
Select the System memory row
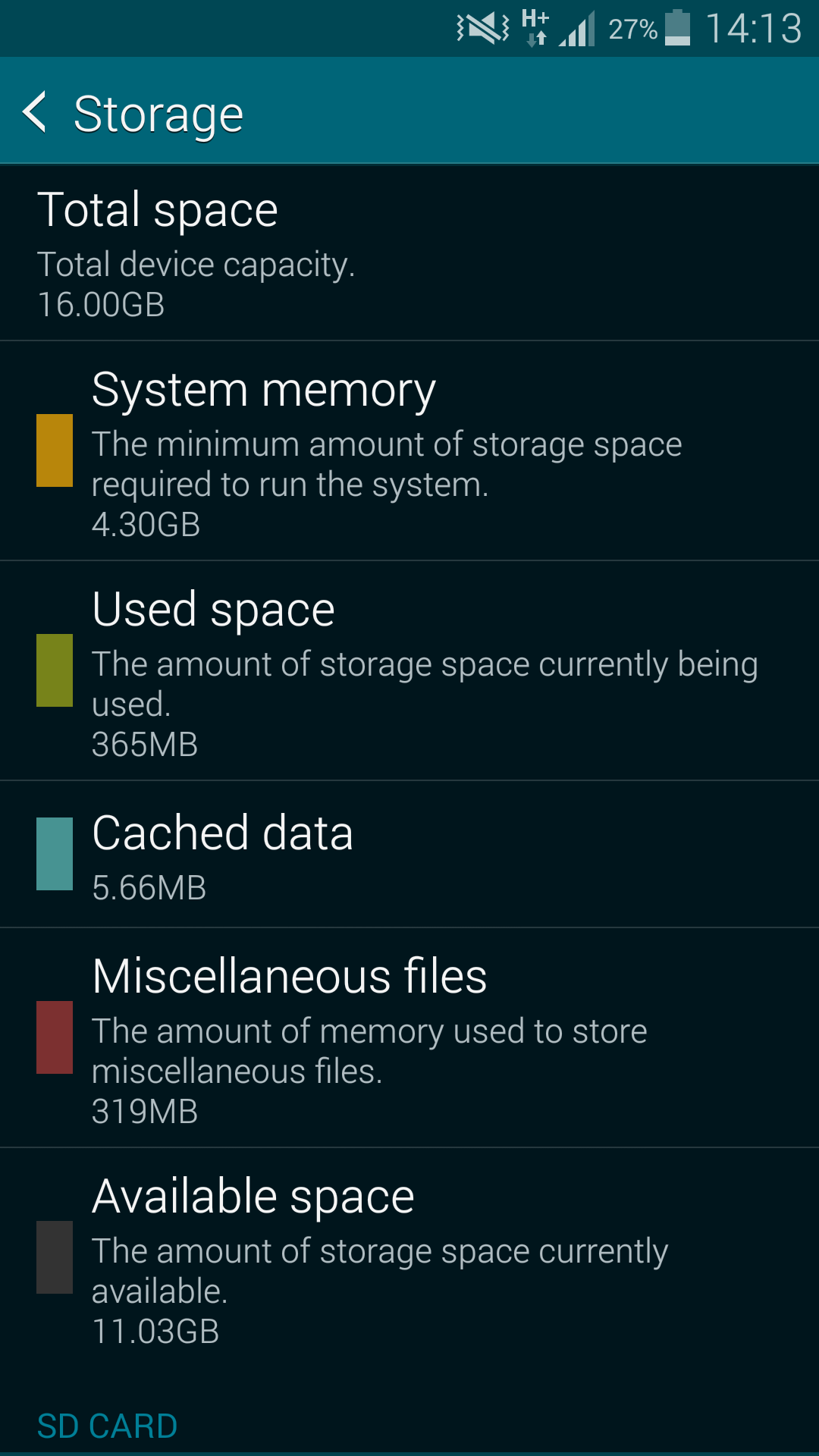(x=409, y=451)
